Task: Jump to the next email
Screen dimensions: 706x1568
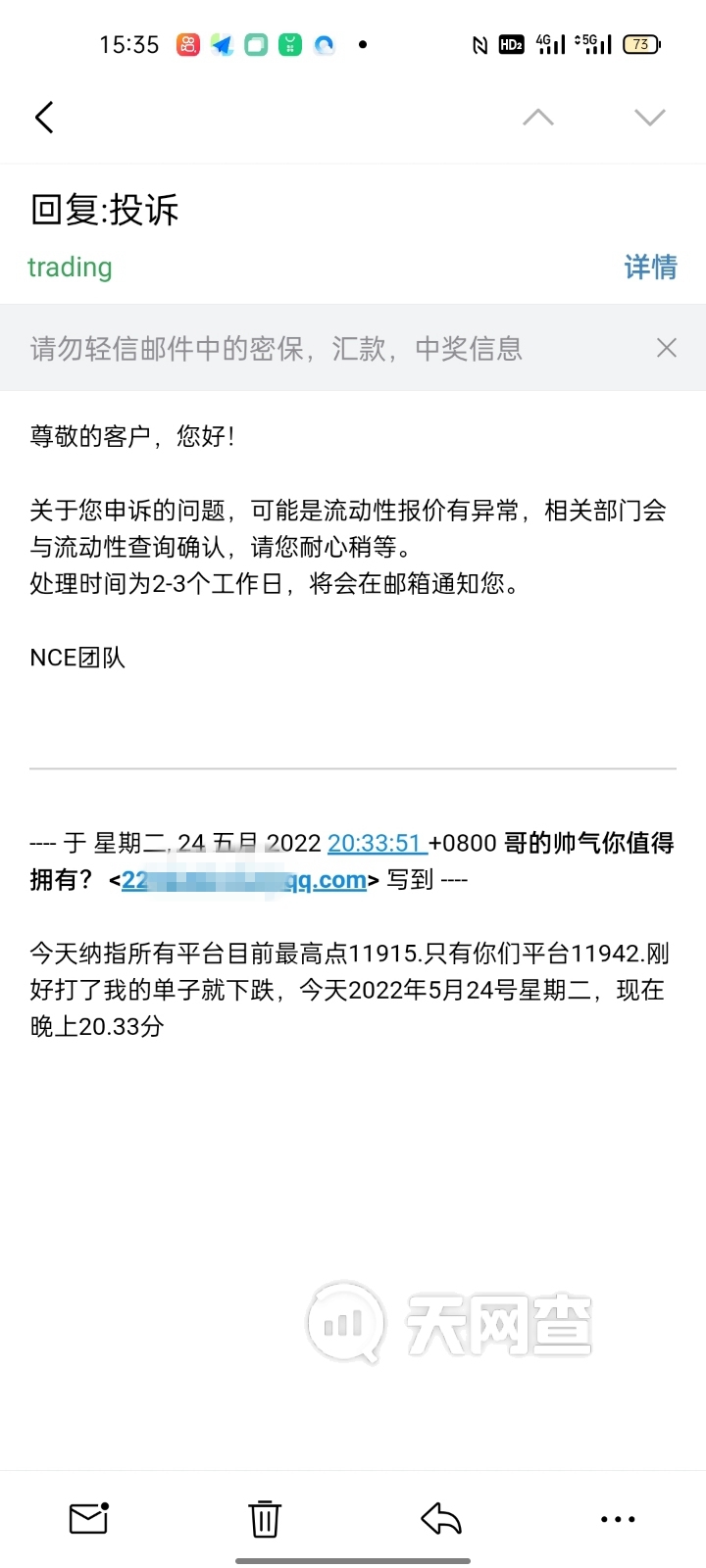Action: tap(649, 118)
